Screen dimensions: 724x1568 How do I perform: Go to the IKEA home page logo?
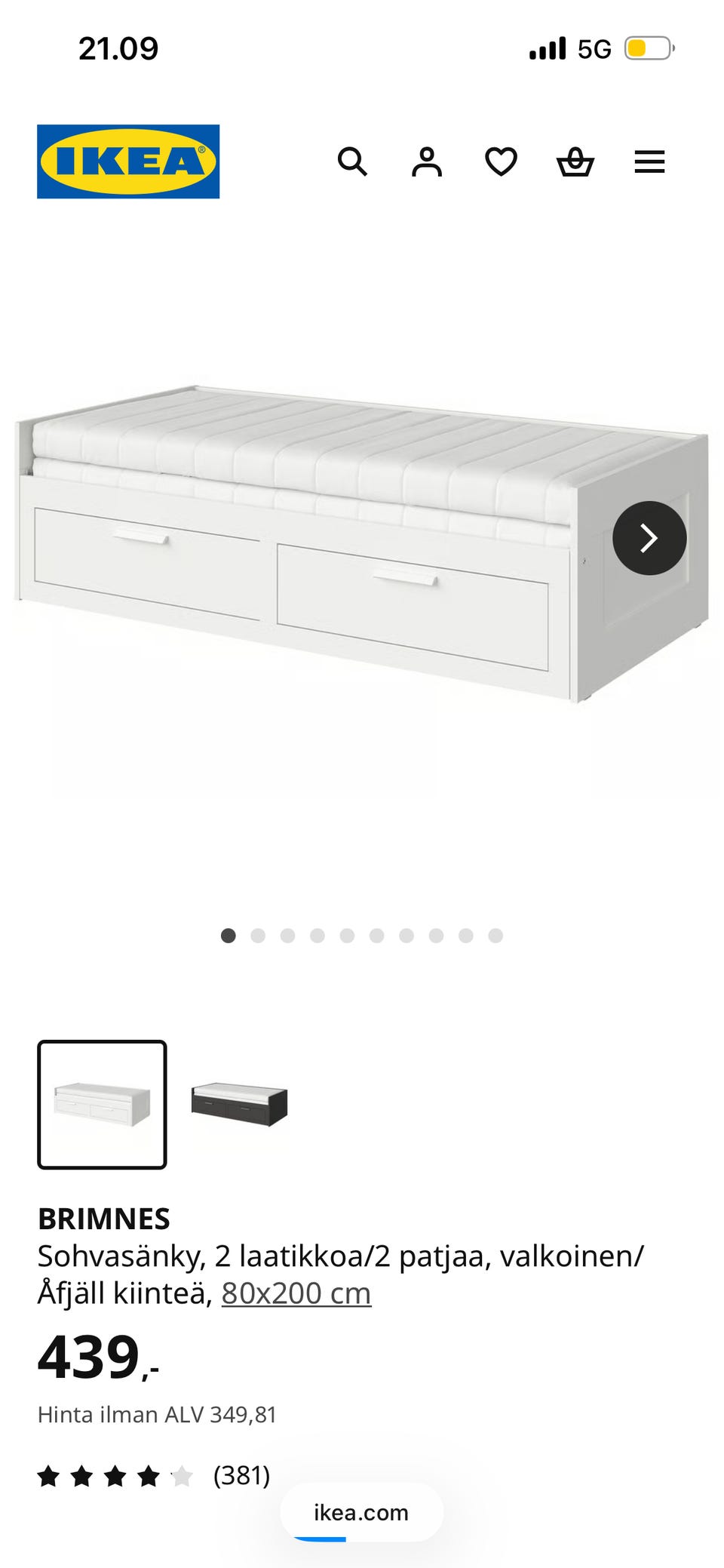[128, 161]
